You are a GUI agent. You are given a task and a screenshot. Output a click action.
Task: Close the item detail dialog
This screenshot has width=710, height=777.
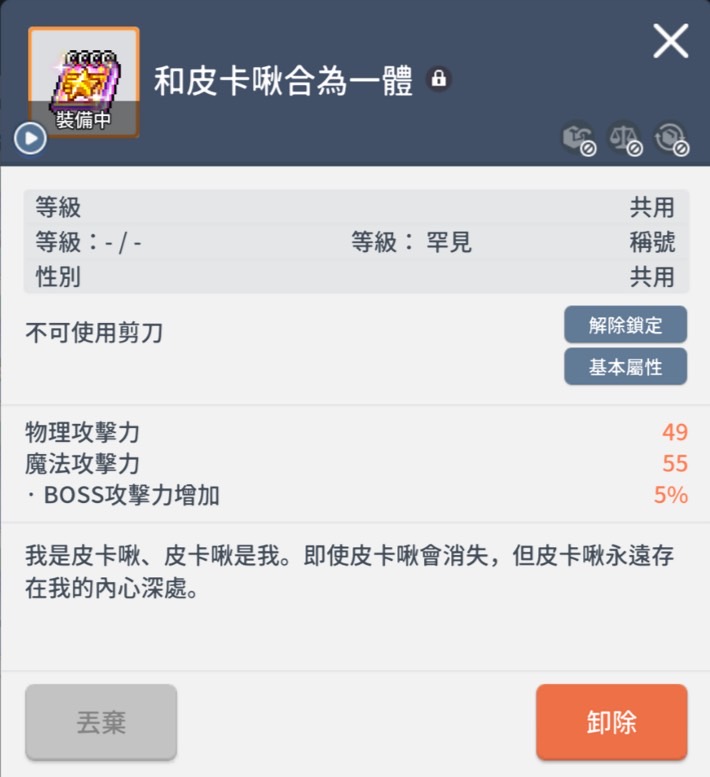pyautogui.click(x=670, y=41)
